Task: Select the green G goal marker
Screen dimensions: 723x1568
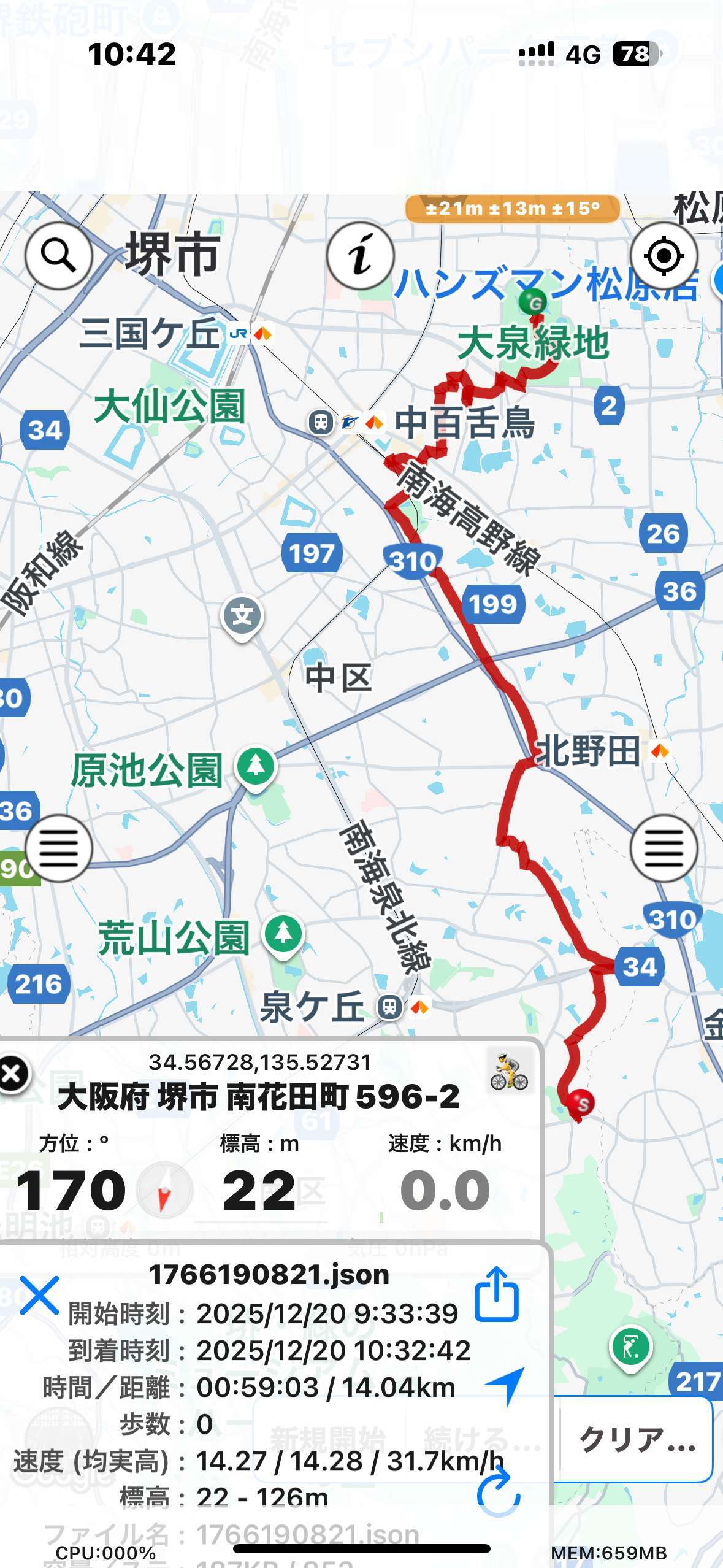Action: tap(533, 302)
